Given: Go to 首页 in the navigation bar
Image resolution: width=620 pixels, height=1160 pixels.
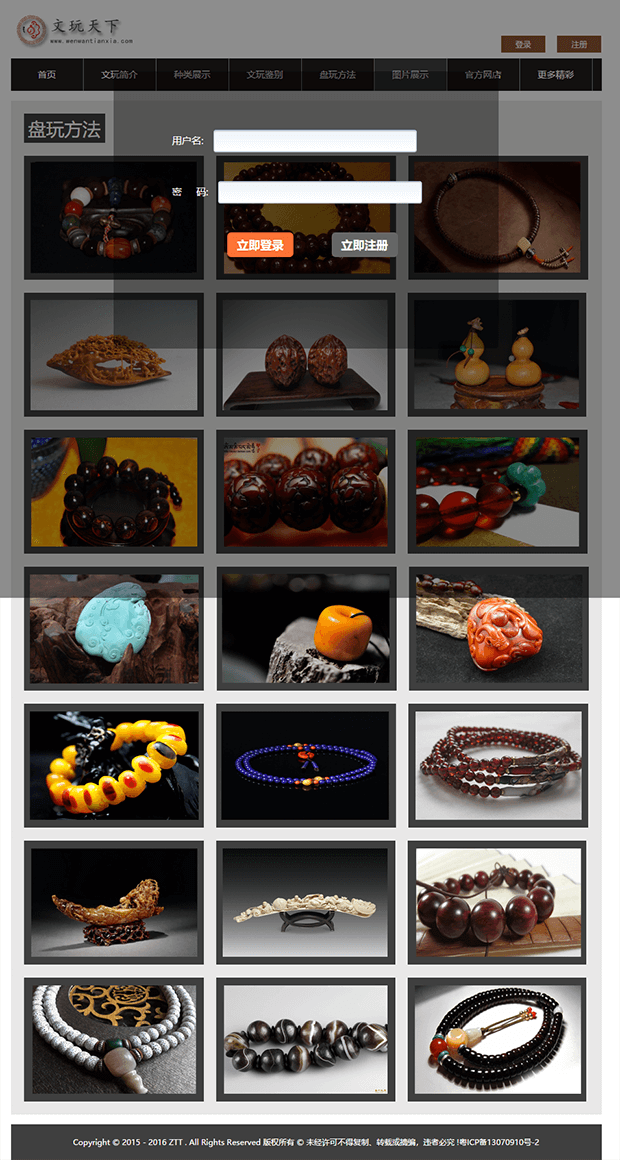Looking at the screenshot, I should coord(47,75).
